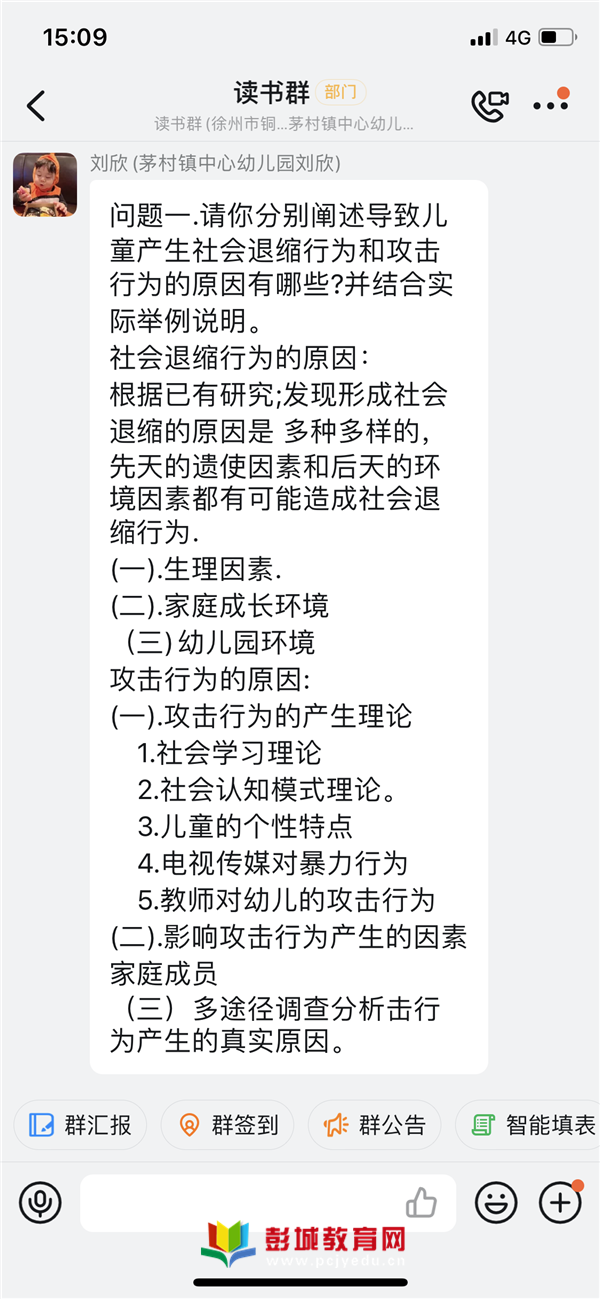600x1299 pixels.
Task: View 群公告 announcements
Action: (374, 1125)
